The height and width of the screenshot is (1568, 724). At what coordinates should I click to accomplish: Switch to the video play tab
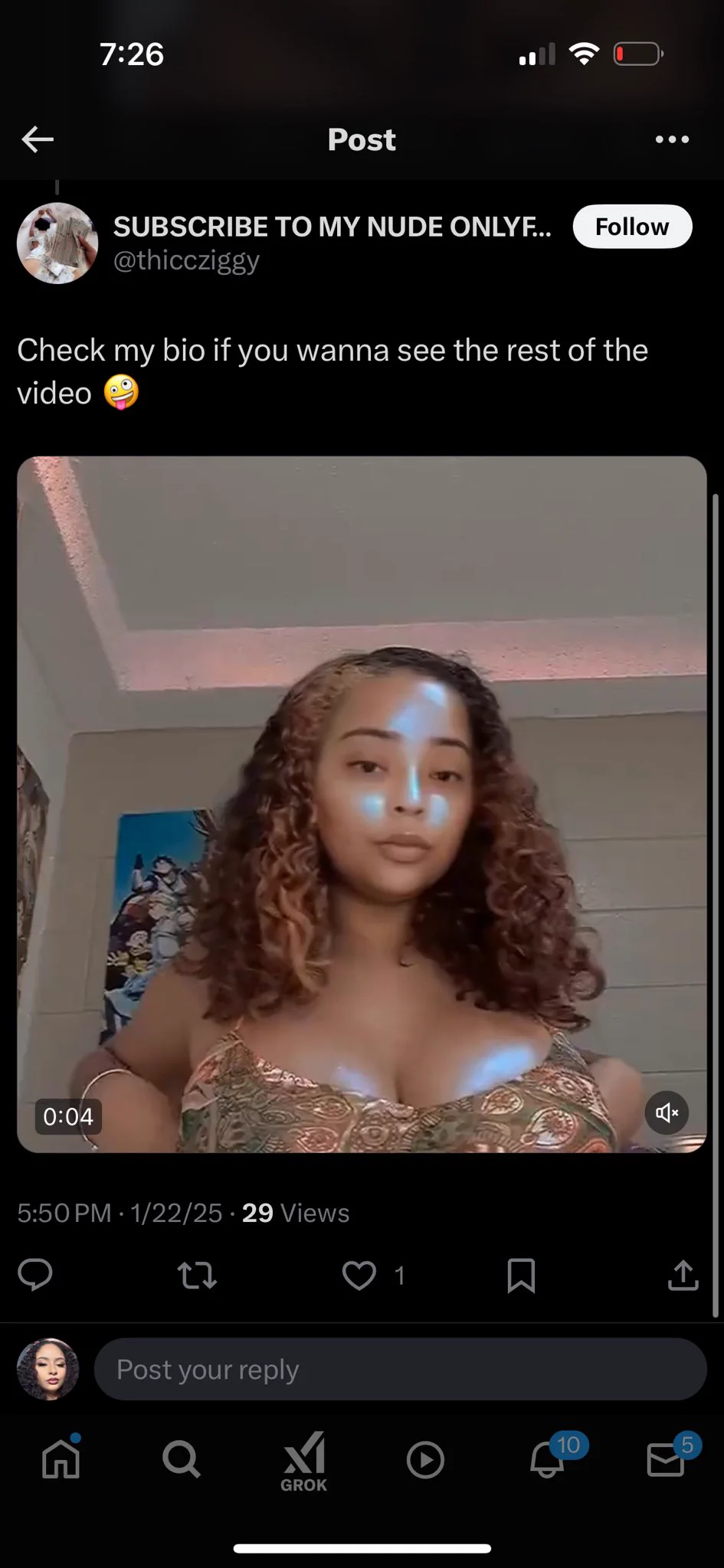pos(425,1459)
